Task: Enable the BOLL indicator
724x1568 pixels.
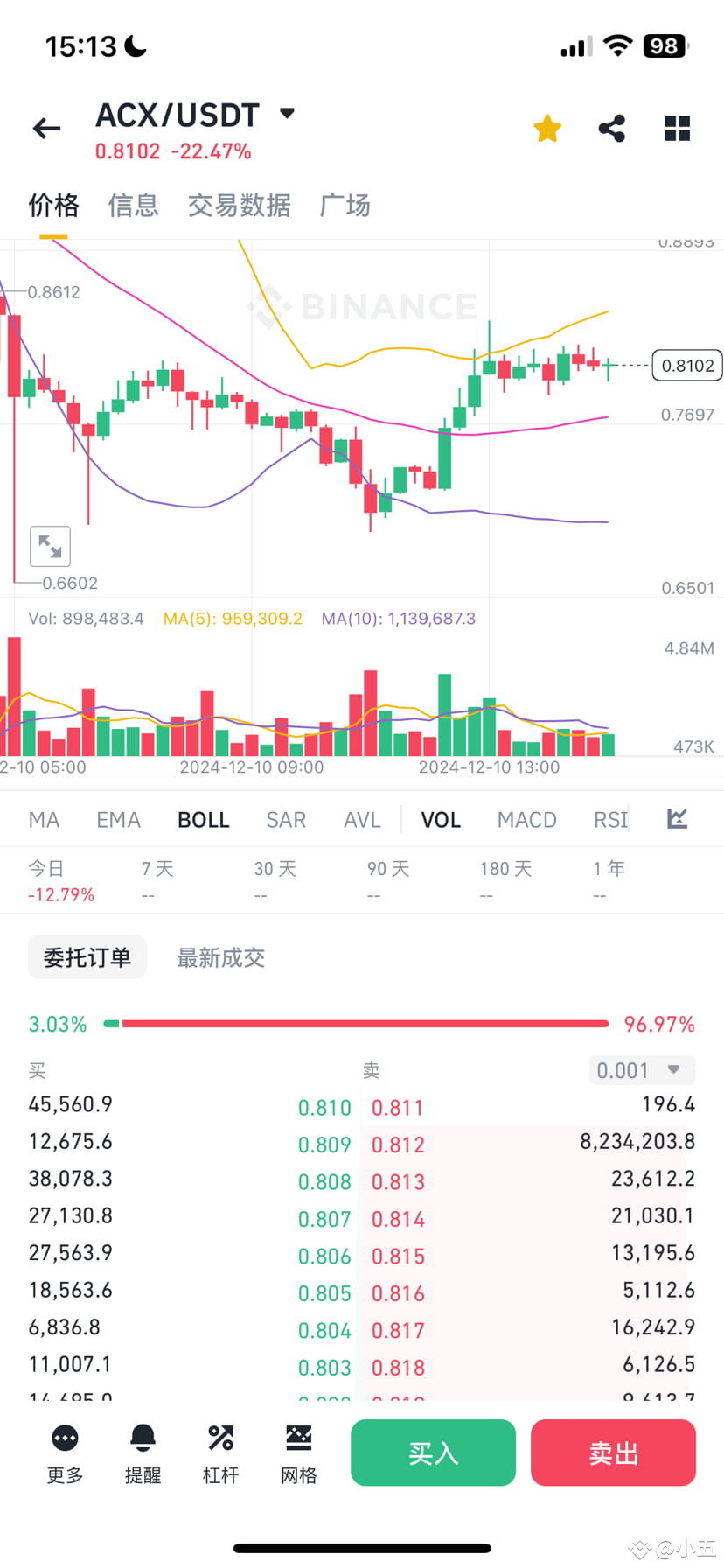Action: [203, 819]
